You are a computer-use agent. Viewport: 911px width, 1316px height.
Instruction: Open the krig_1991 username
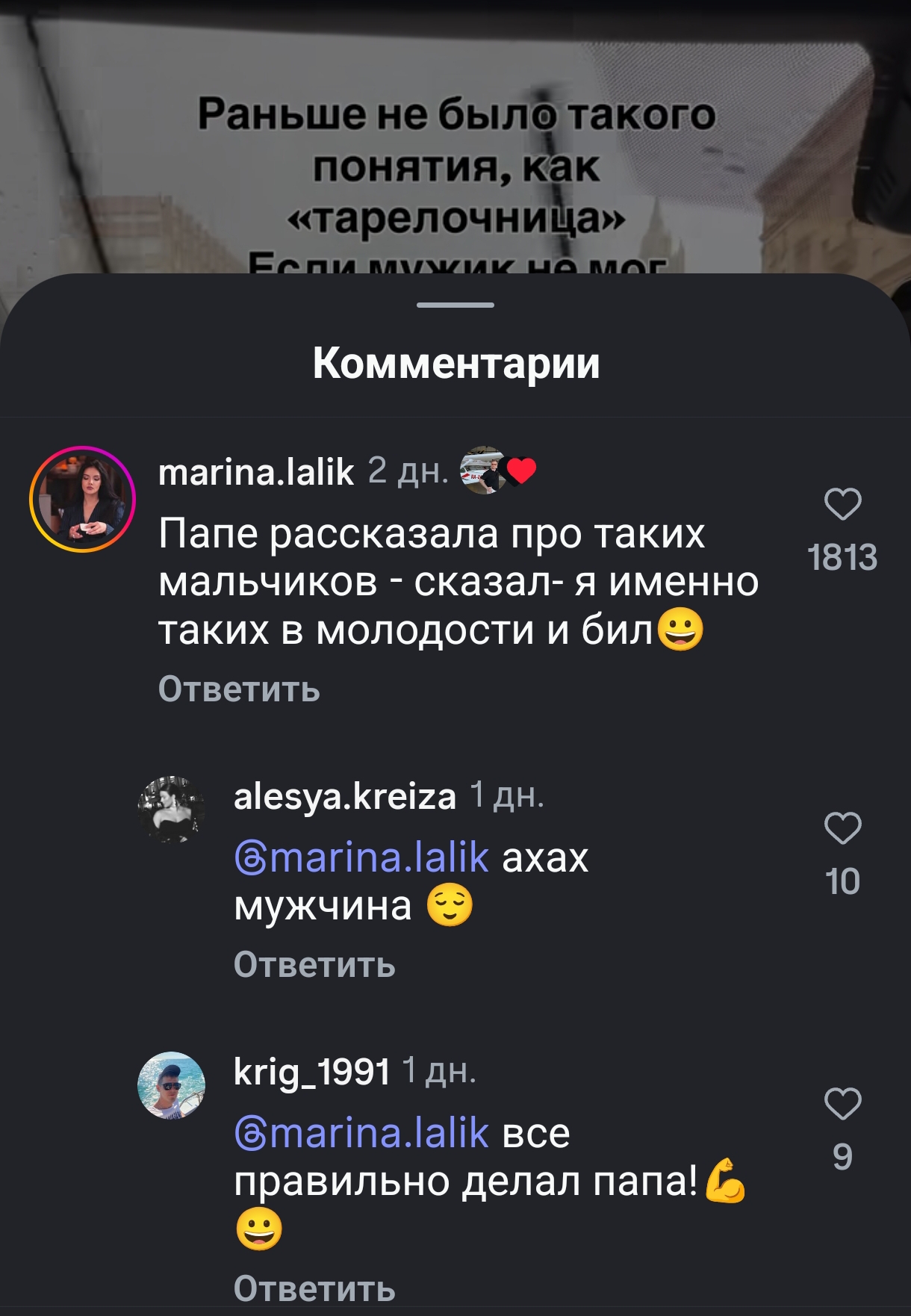pos(311,1072)
